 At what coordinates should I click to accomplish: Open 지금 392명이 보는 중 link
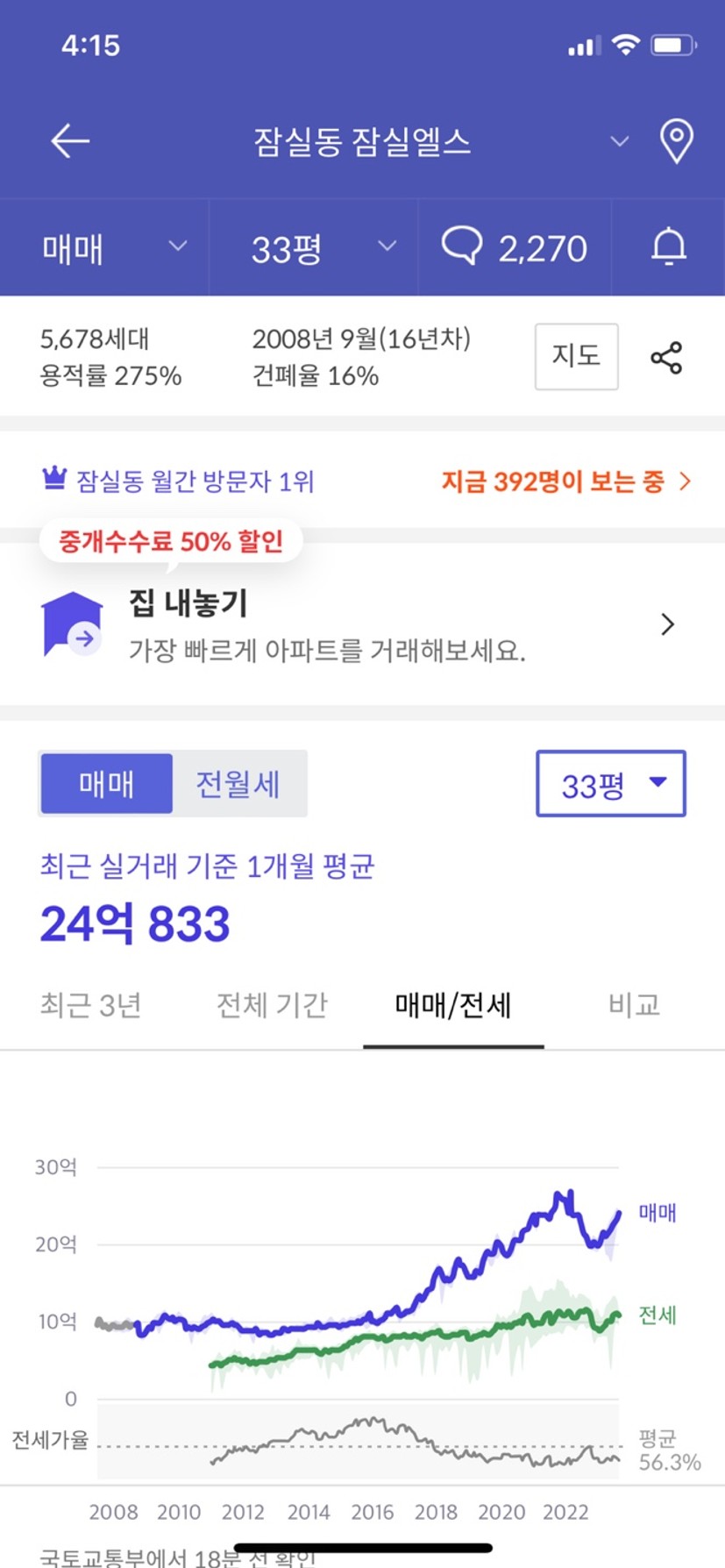566,481
